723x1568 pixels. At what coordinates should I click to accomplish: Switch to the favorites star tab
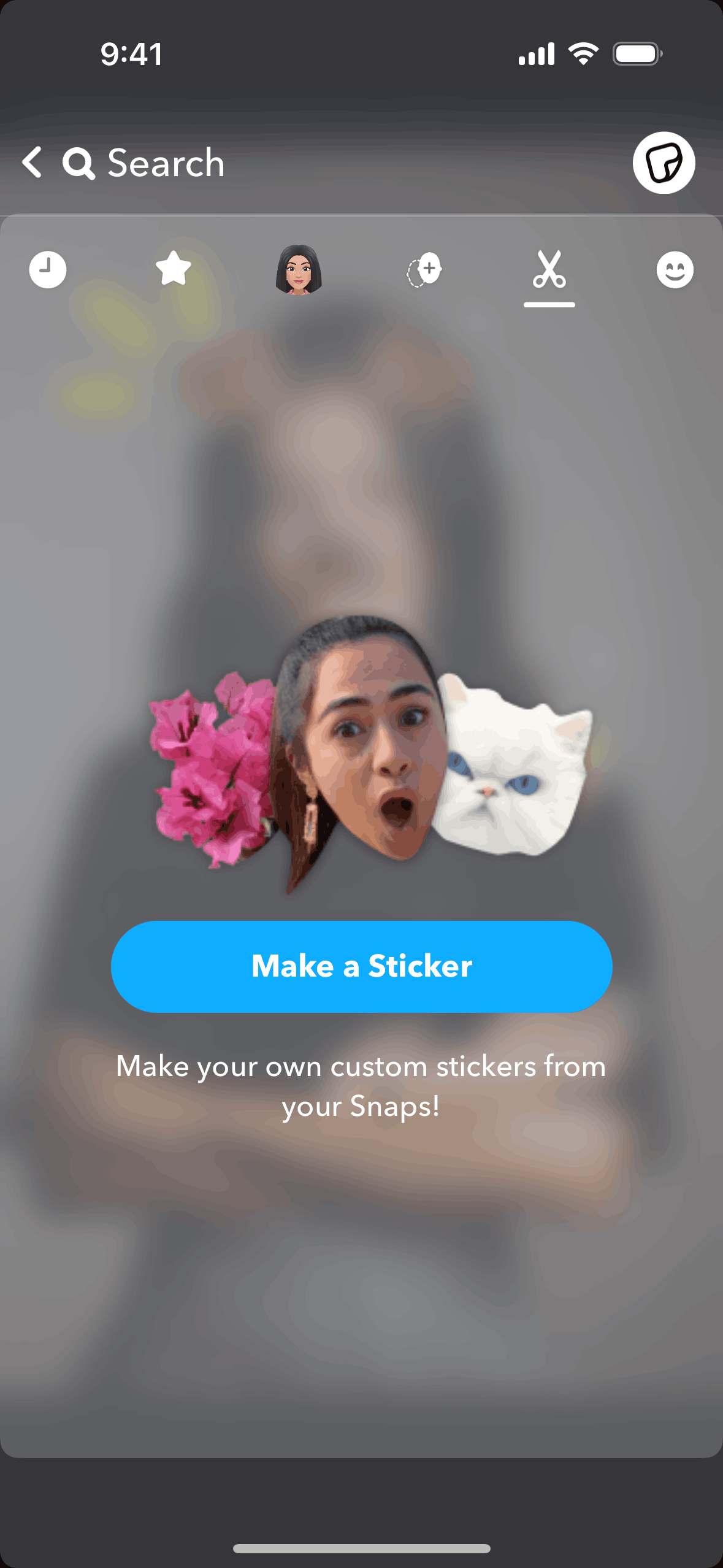174,269
